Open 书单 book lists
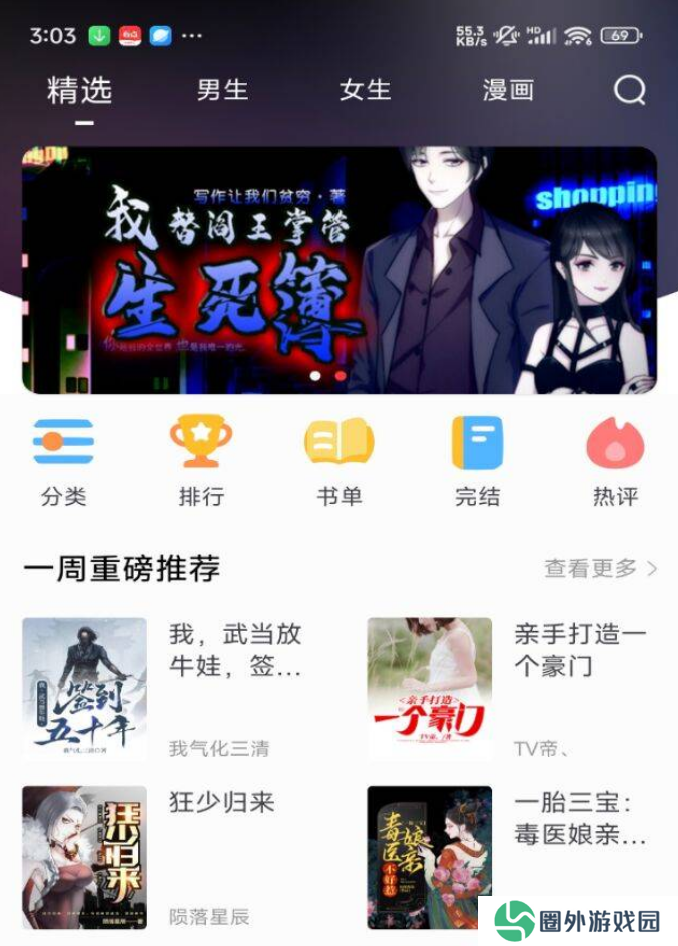This screenshot has width=678, height=946. [x=339, y=462]
